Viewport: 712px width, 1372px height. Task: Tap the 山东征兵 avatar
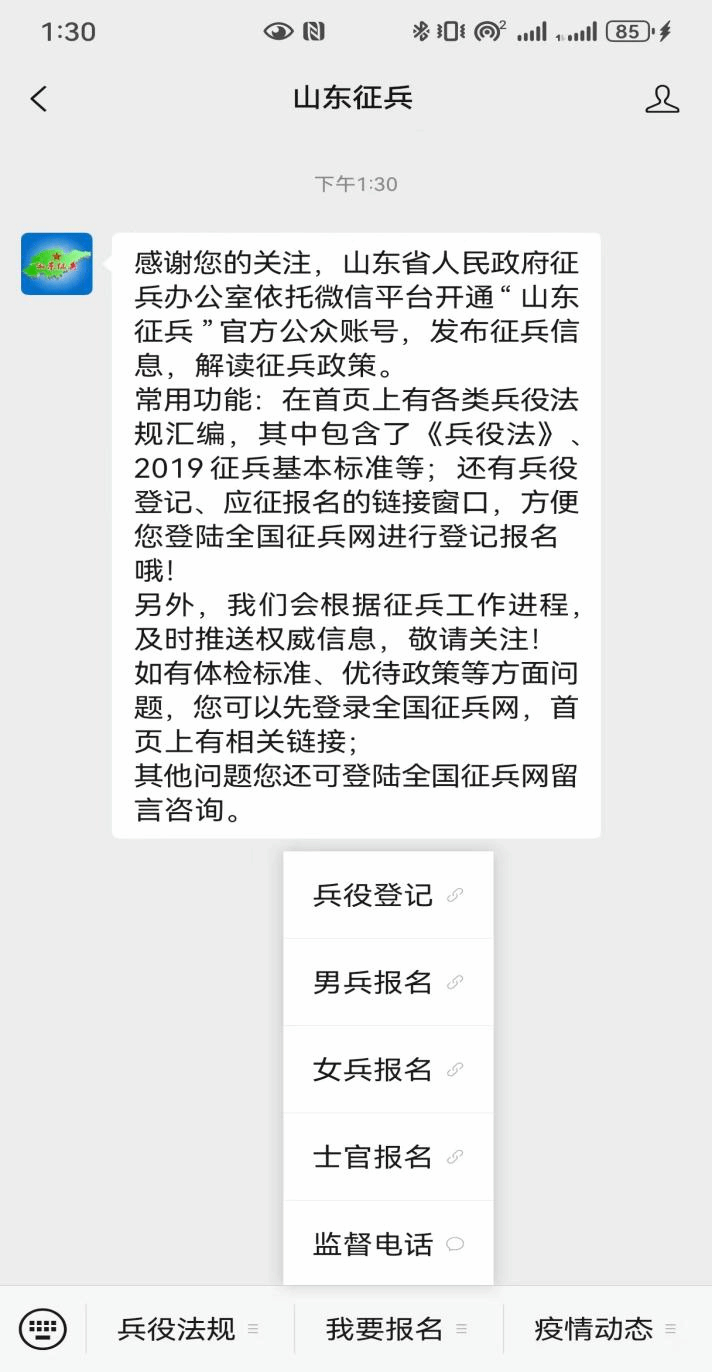[57, 264]
